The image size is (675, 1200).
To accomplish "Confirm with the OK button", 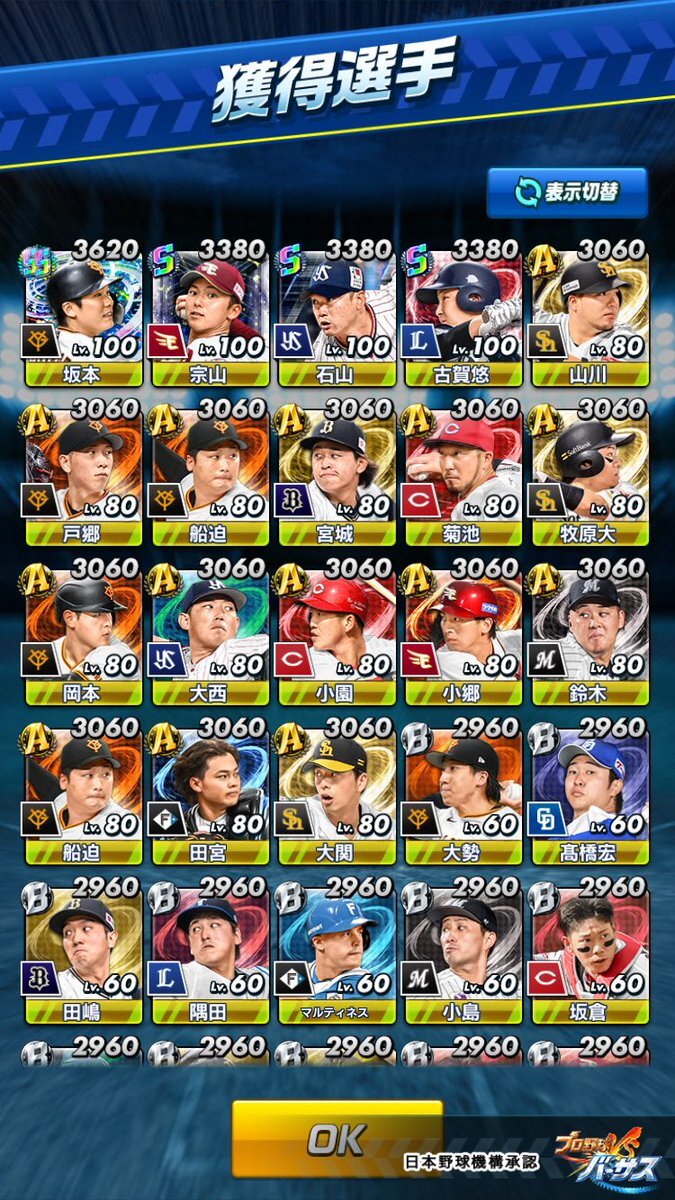I will coord(337,1138).
